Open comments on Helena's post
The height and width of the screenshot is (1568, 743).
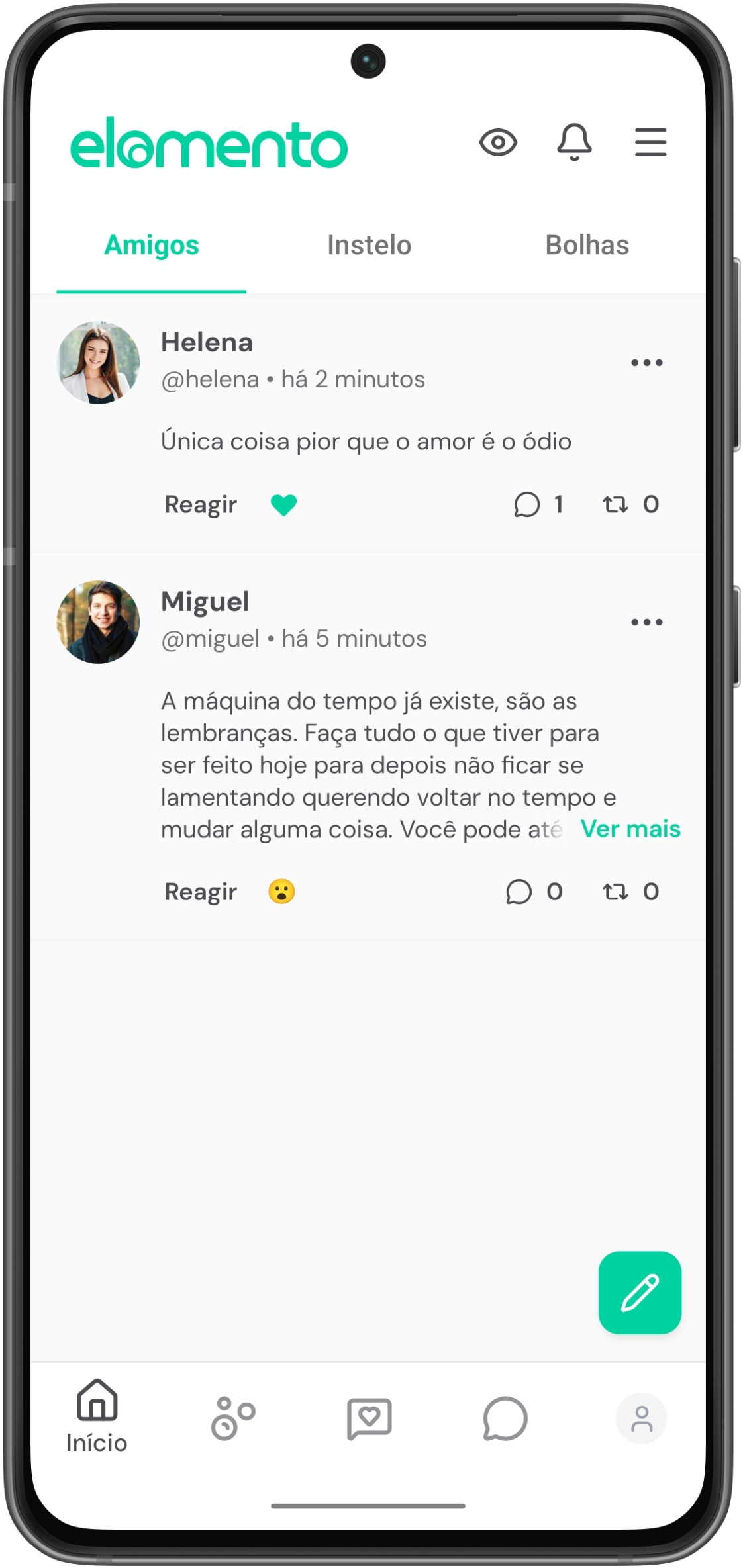(x=528, y=504)
